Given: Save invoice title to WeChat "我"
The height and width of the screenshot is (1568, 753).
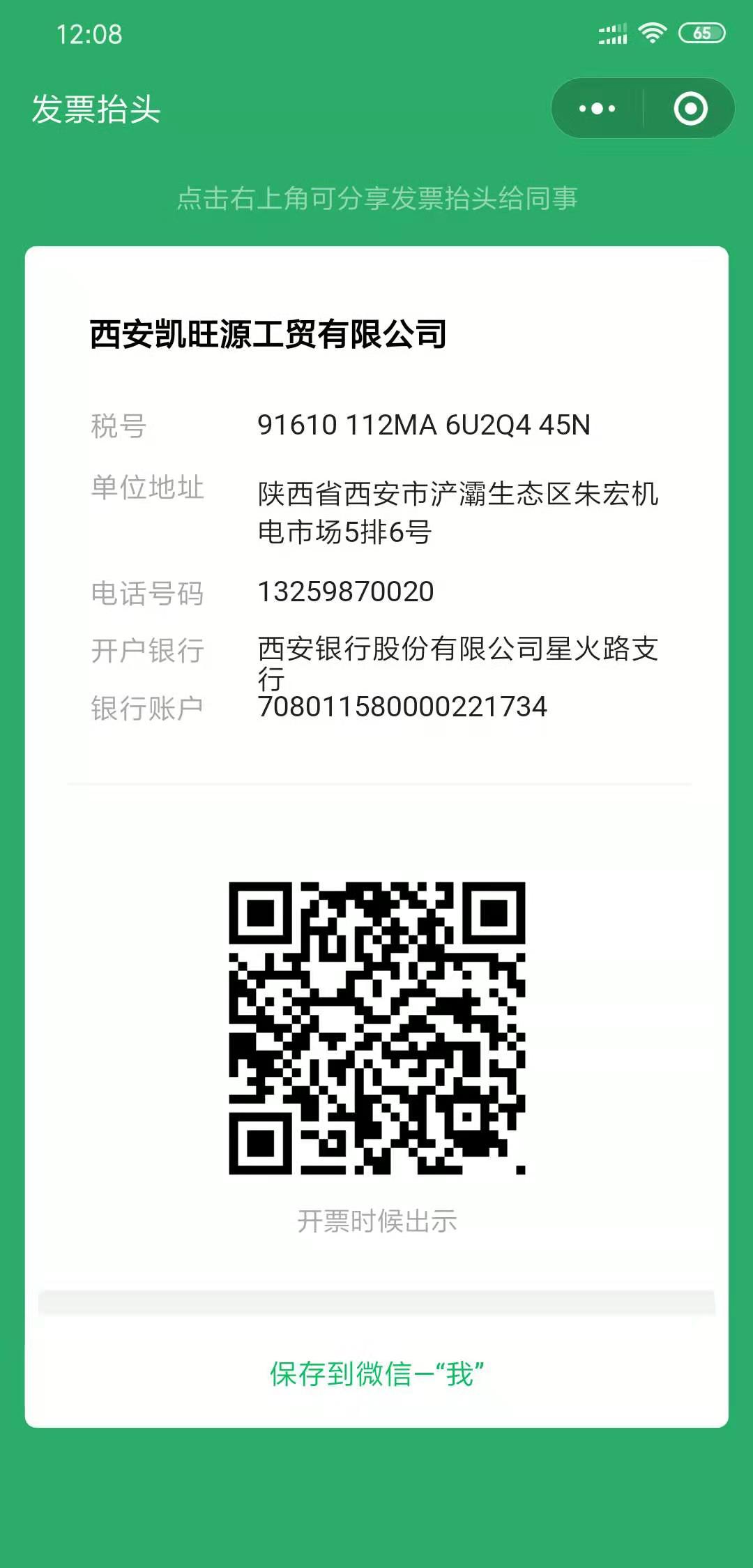Looking at the screenshot, I should tap(376, 1374).
